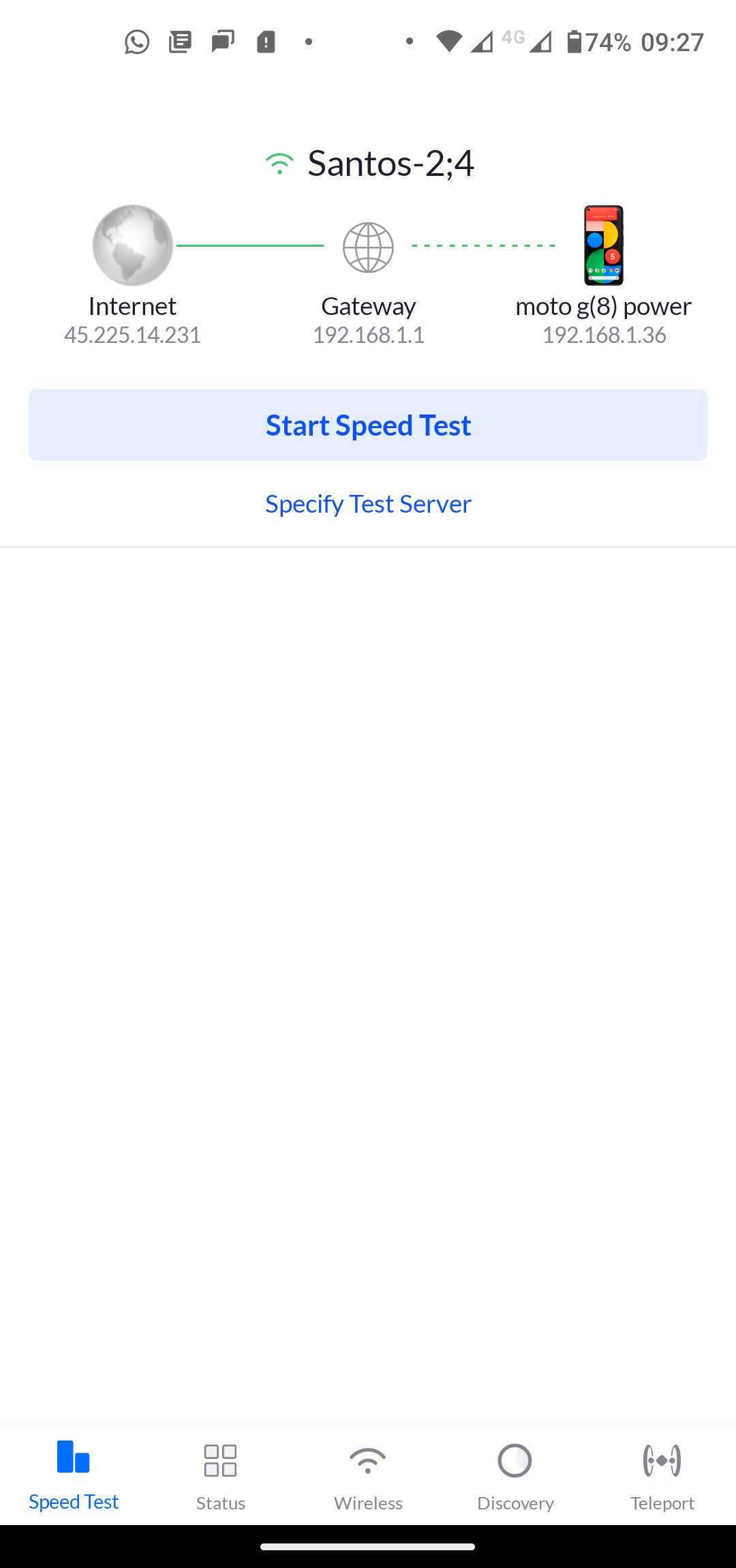Switch to the Wireless tab
Image resolution: width=736 pixels, height=1568 pixels.
(368, 1475)
